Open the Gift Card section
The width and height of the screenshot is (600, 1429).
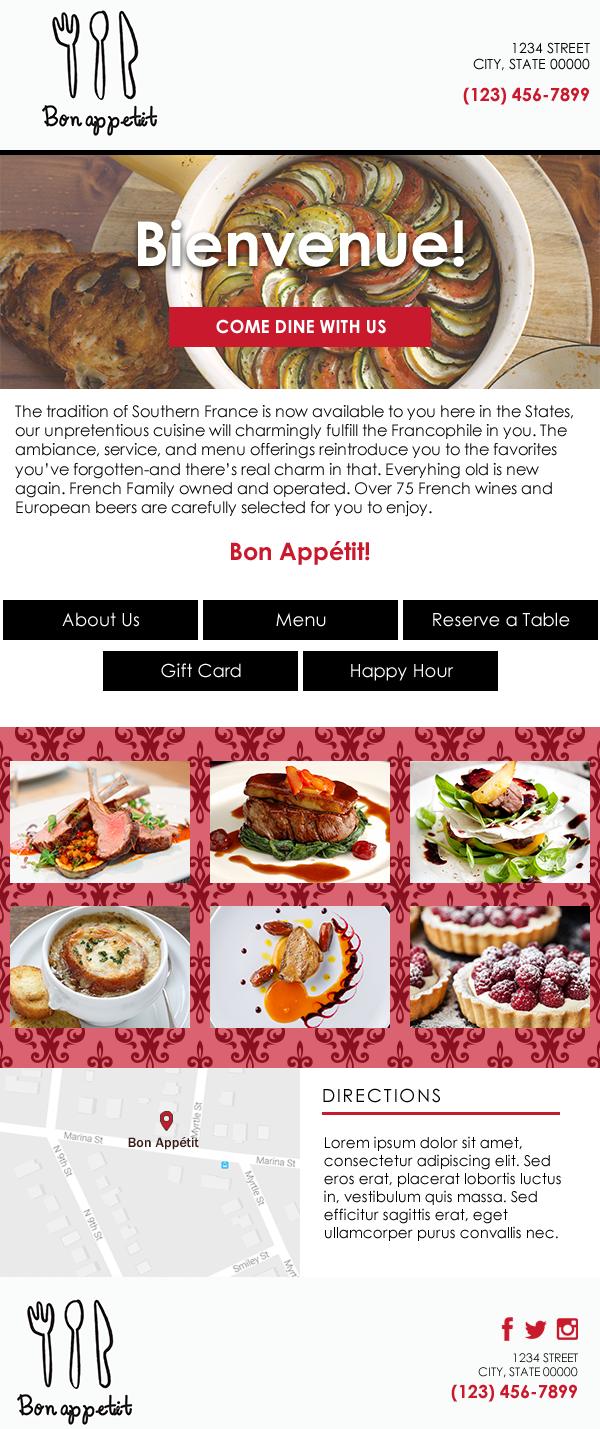(200, 671)
